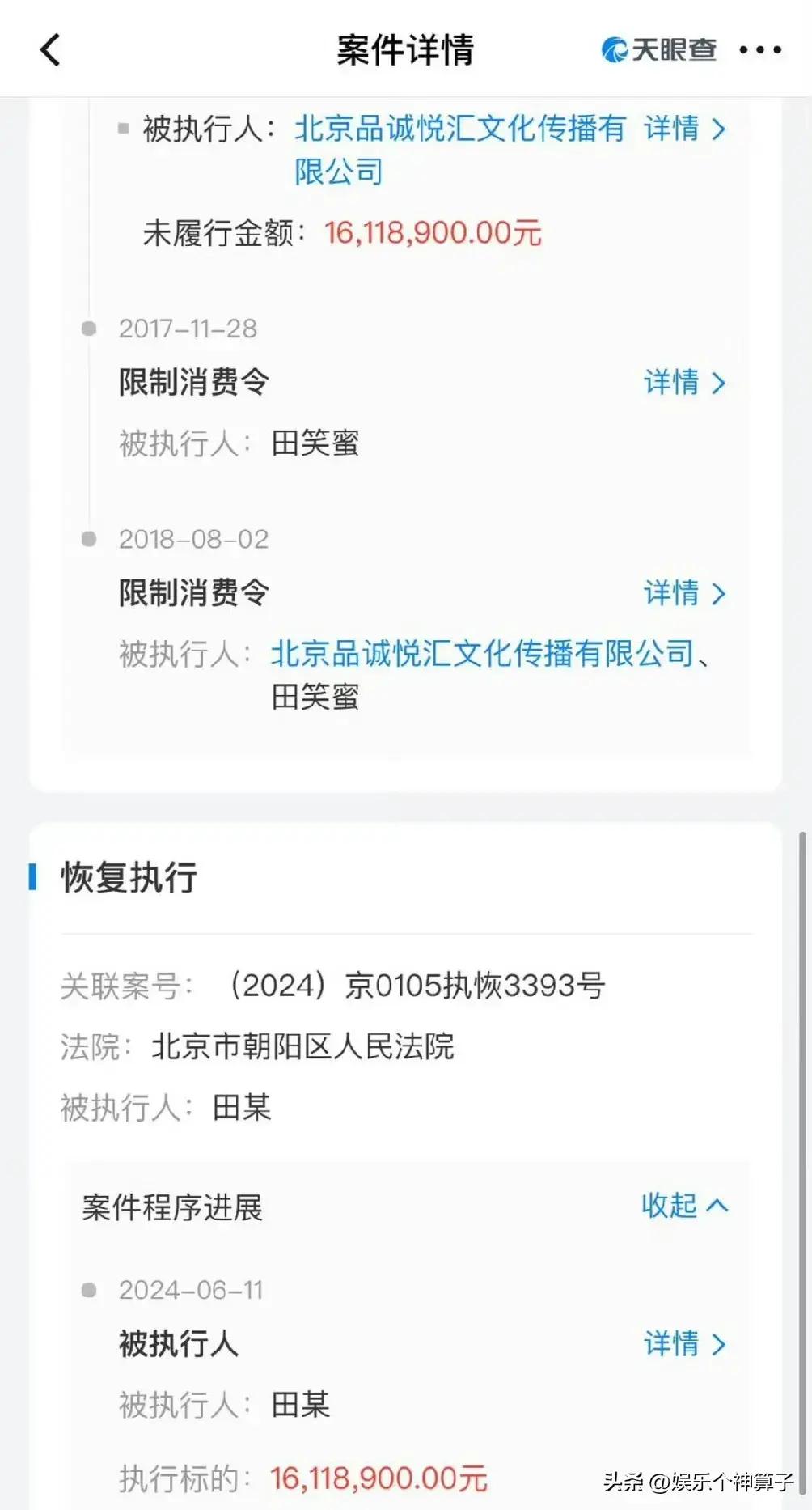
Task: Go back from the 案件详情 page
Action: tap(50, 50)
